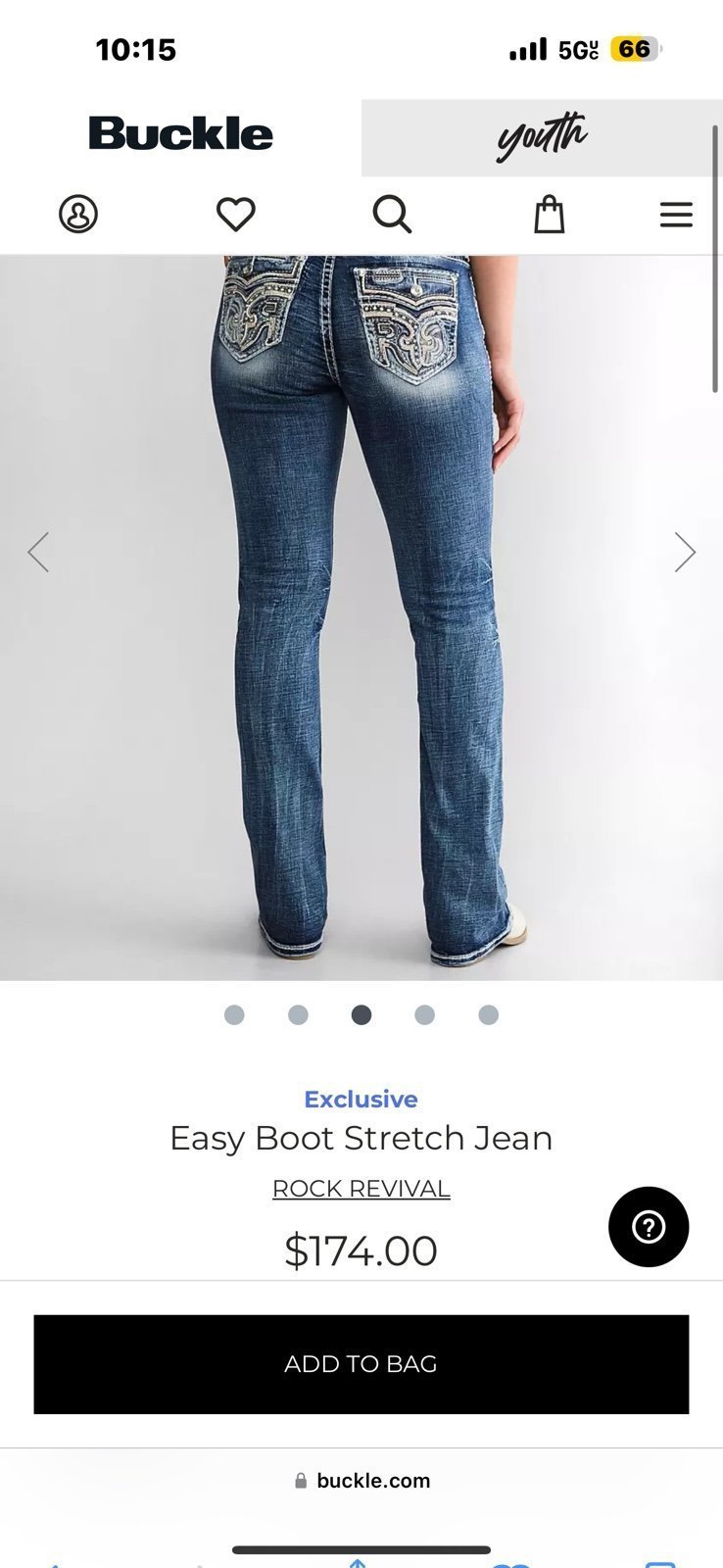
Task: Enlarge the jeans product photo
Action: pyautogui.click(x=361, y=617)
